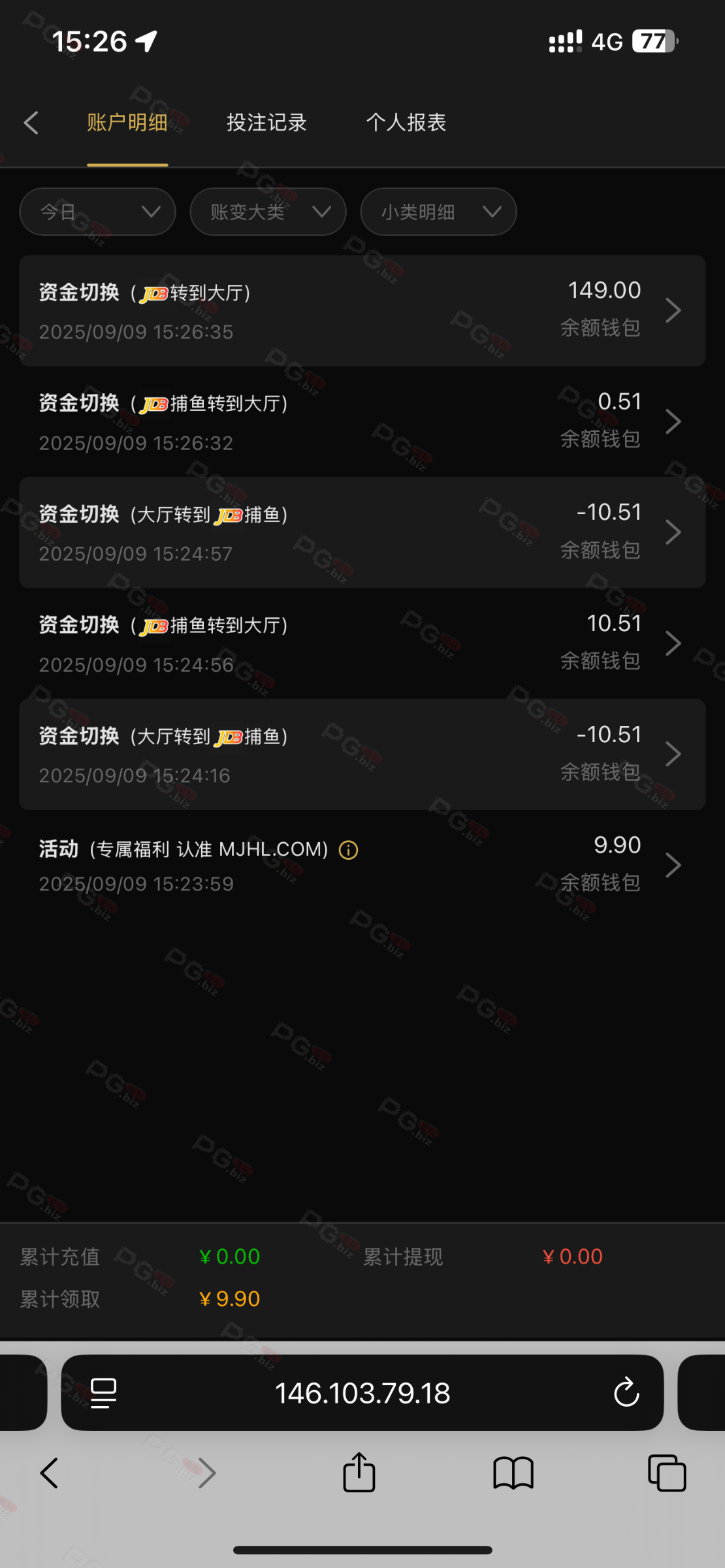Expand the 今日 date dropdown
725x1568 pixels.
point(97,212)
